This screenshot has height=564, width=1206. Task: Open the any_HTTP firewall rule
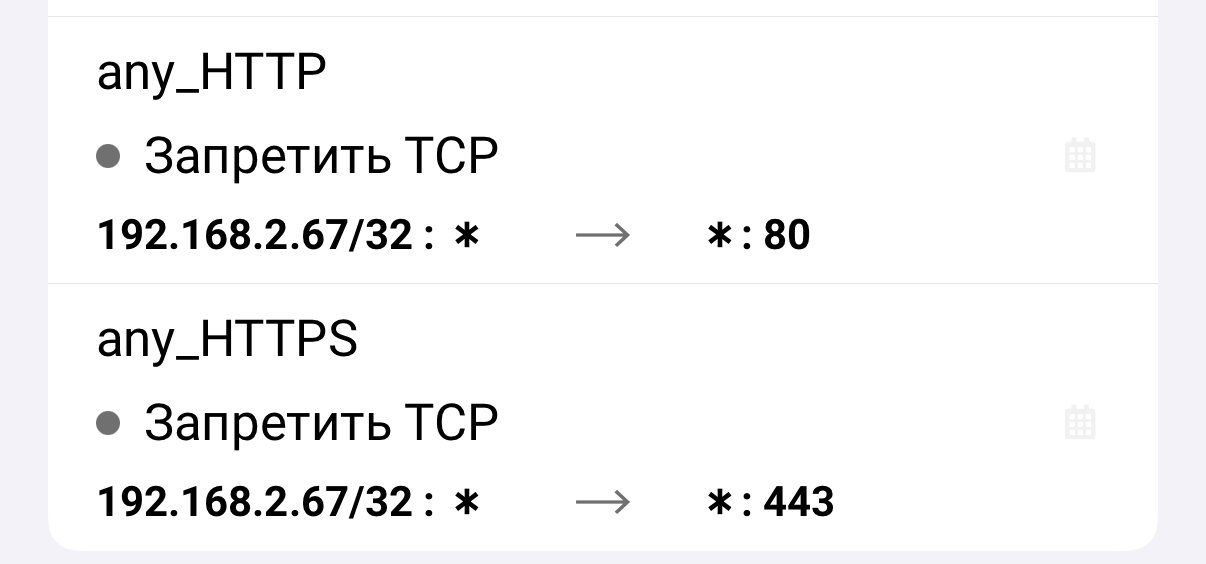click(212, 76)
